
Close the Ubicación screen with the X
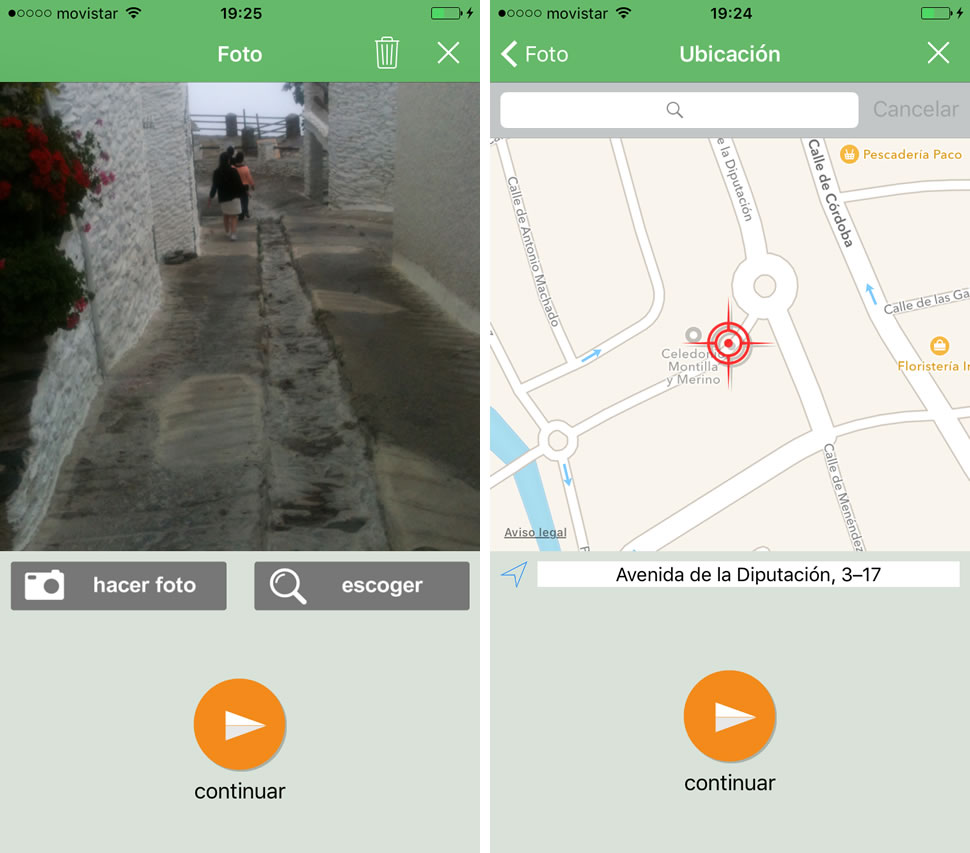(x=938, y=53)
